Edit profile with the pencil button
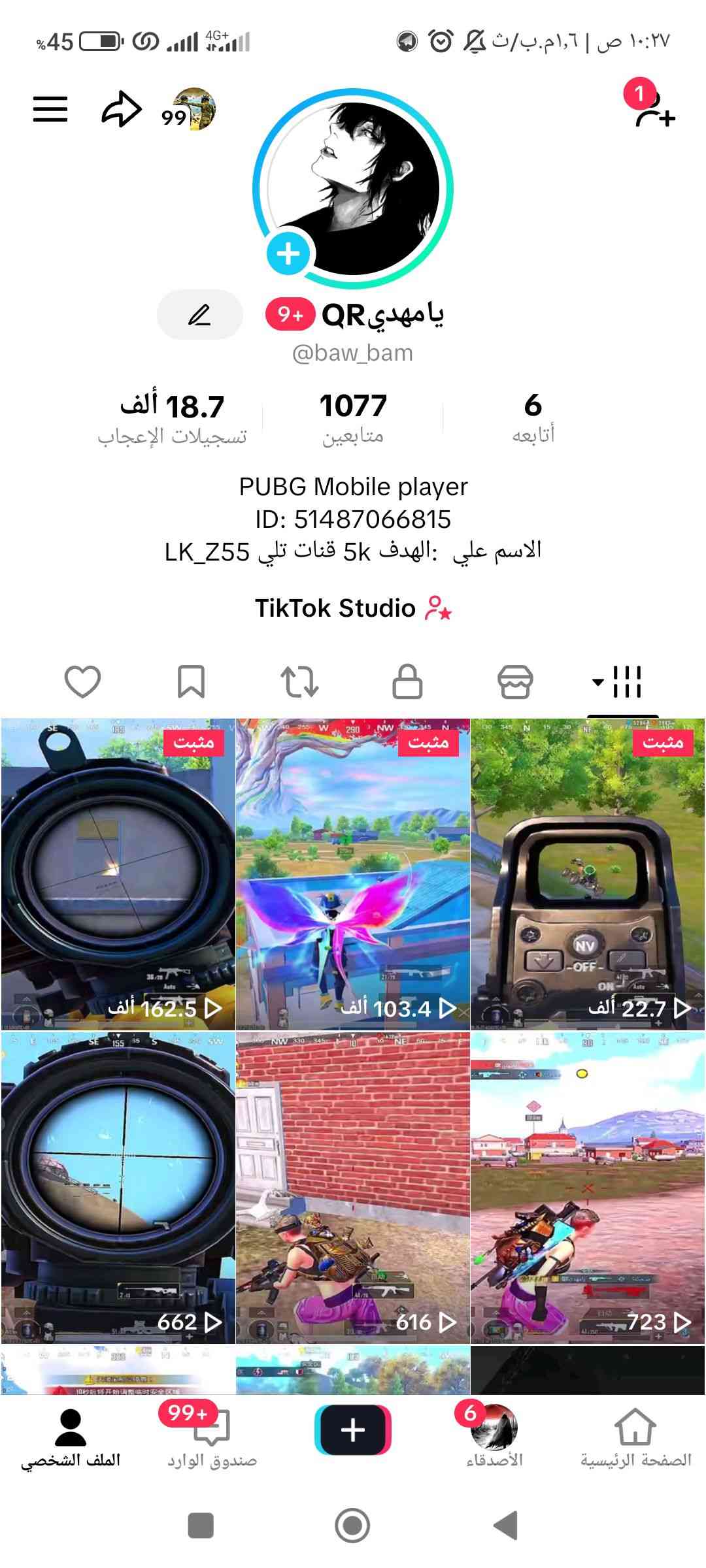Viewport: 706px width, 1568px height. [199, 315]
